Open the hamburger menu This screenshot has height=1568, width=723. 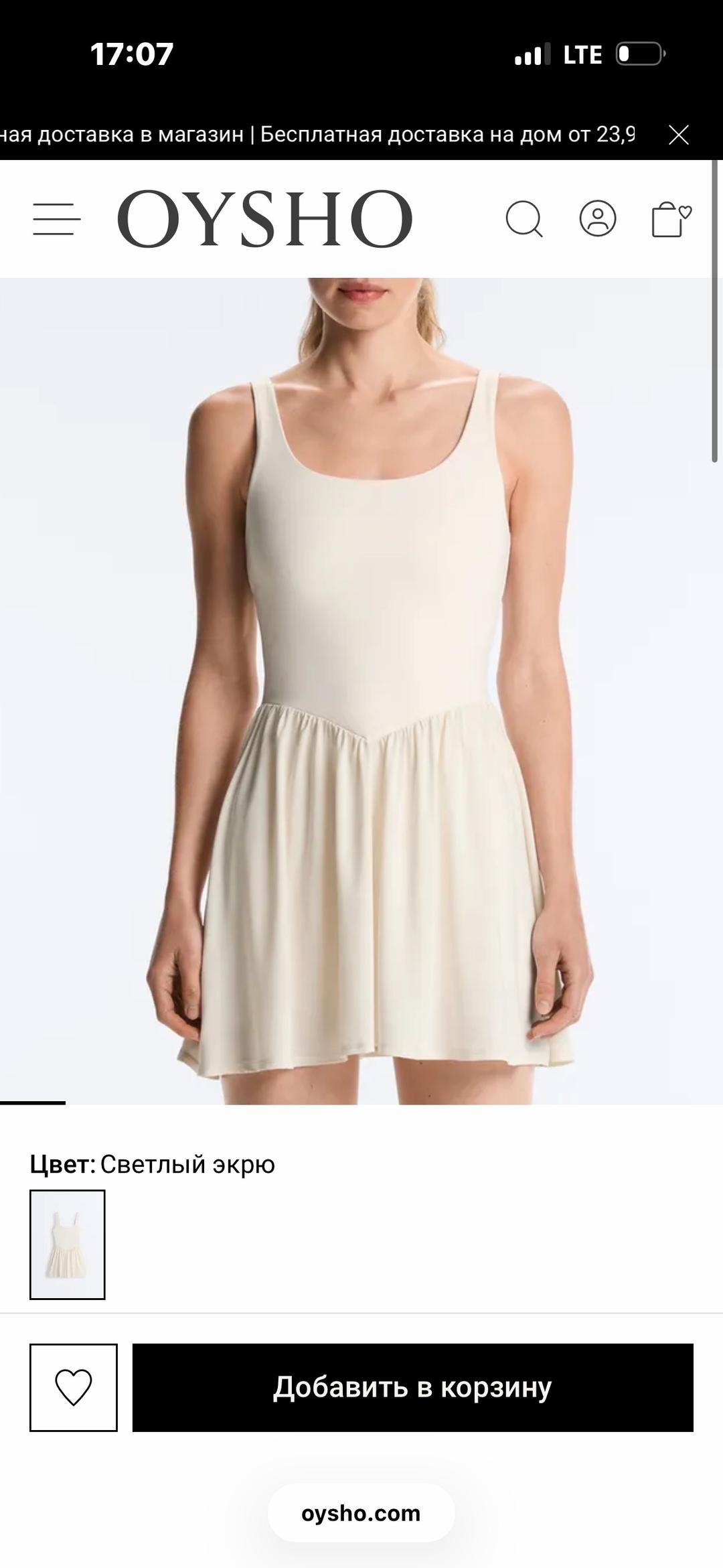click(57, 220)
